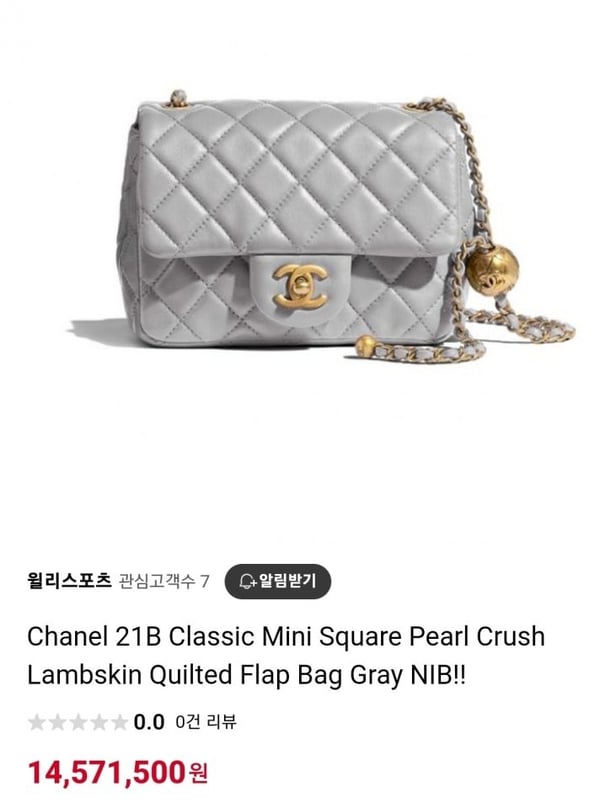Open the 윌리스포츠 store page
This screenshot has height=808, width=600.
(69, 581)
